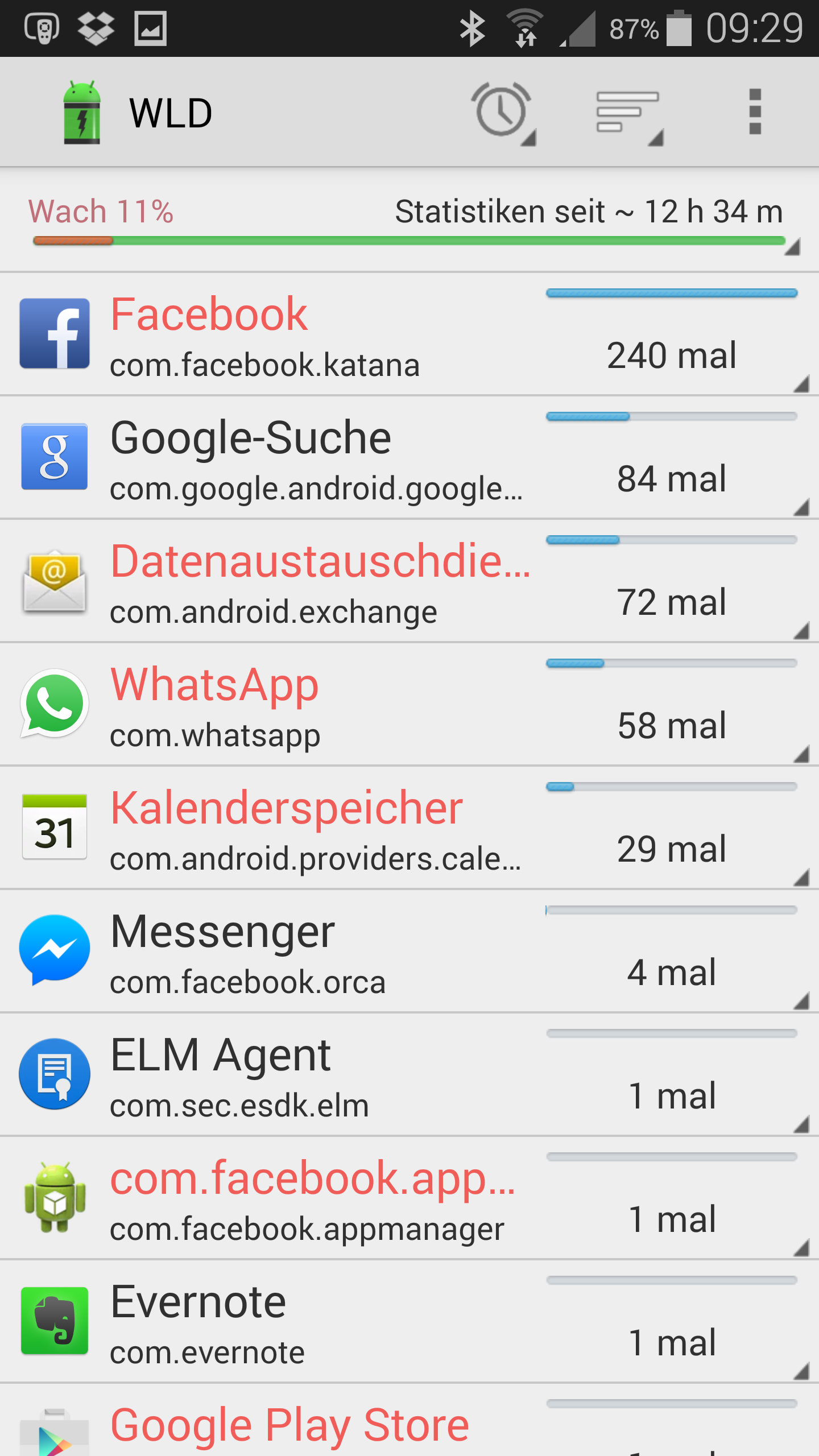
Task: Open WhatsApp wakeup details
Action: 409,705
